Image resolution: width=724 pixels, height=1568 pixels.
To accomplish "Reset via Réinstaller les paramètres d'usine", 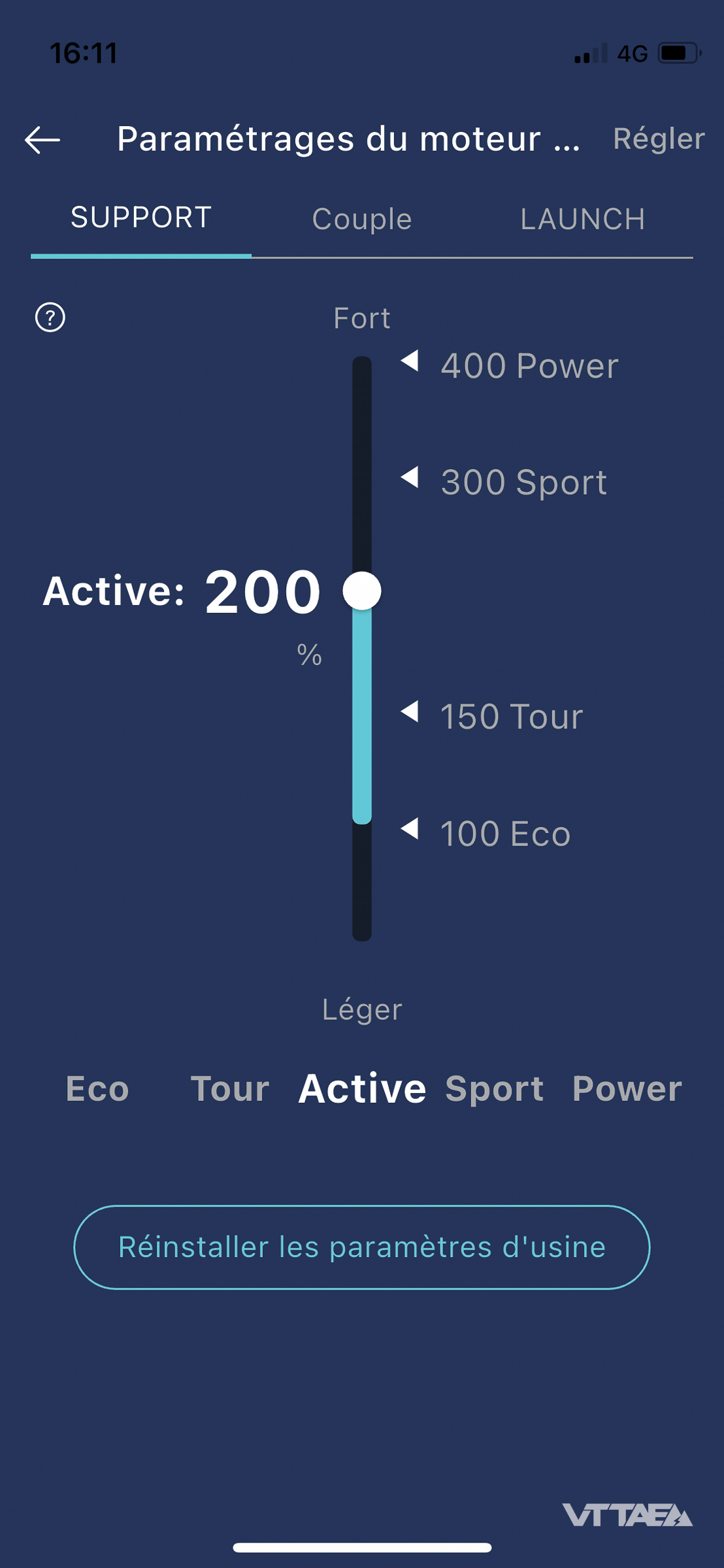I will coord(362,1247).
